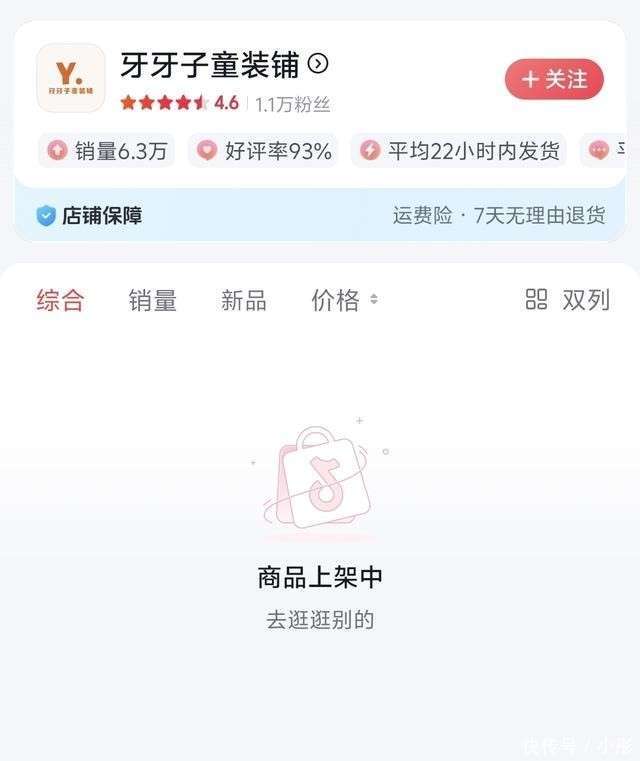Viewport: 640px width, 761px height.
Task: Sort the items by 价格
Action: pos(344,300)
